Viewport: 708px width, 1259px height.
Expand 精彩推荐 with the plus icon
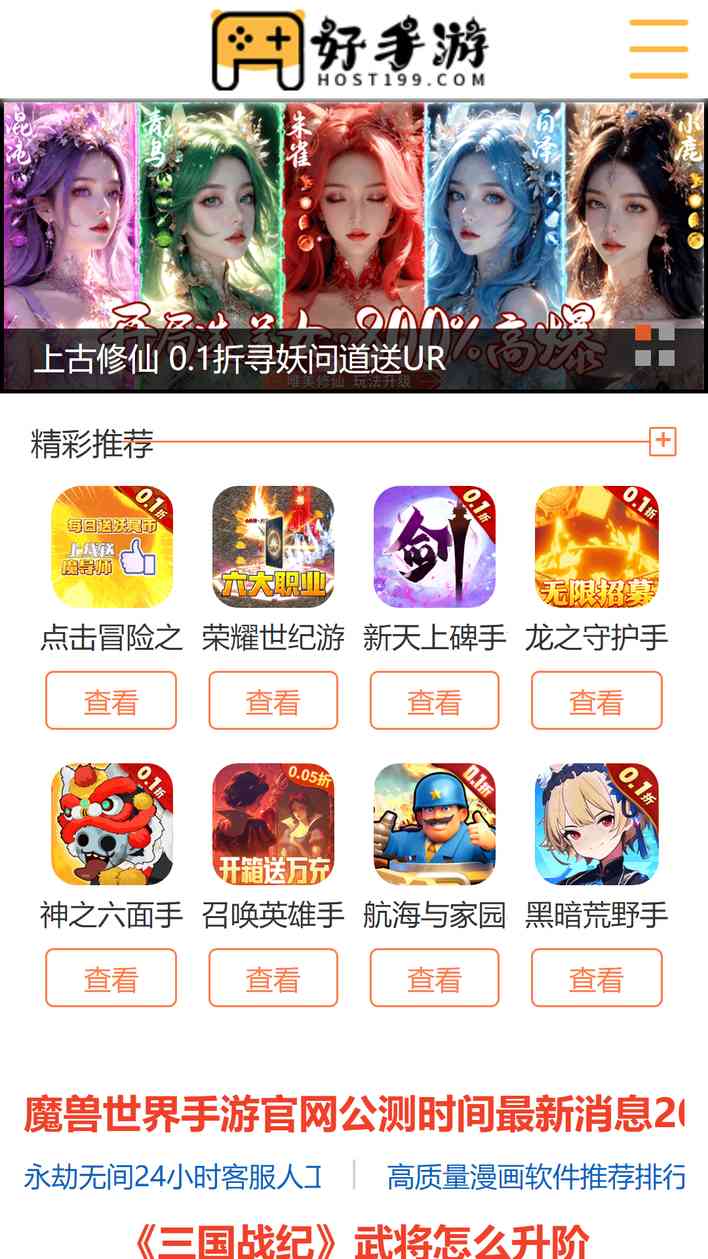(663, 441)
